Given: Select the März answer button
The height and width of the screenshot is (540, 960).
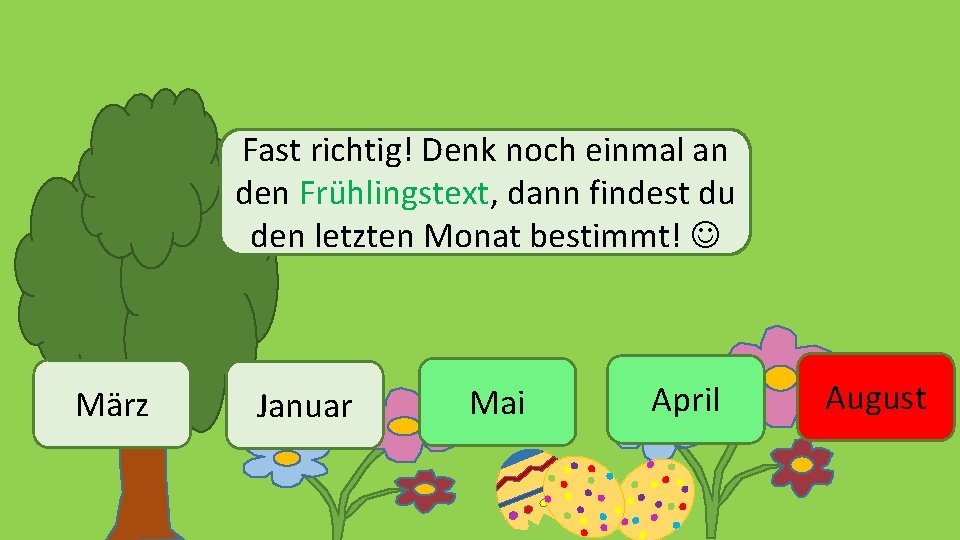Looking at the screenshot, I should click(111, 404).
